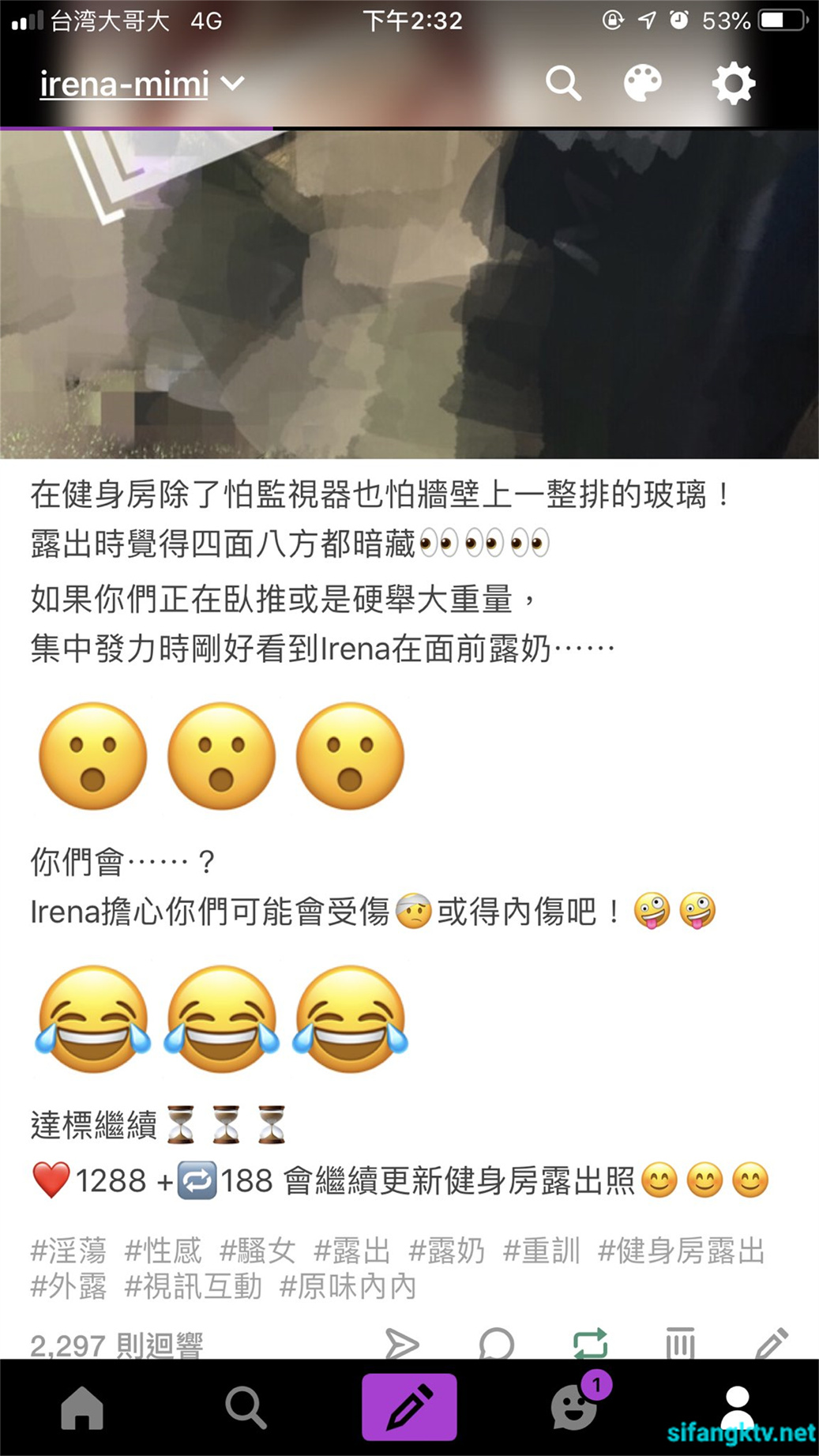
Task: Open the #視訊互動 tag
Action: [x=193, y=1287]
